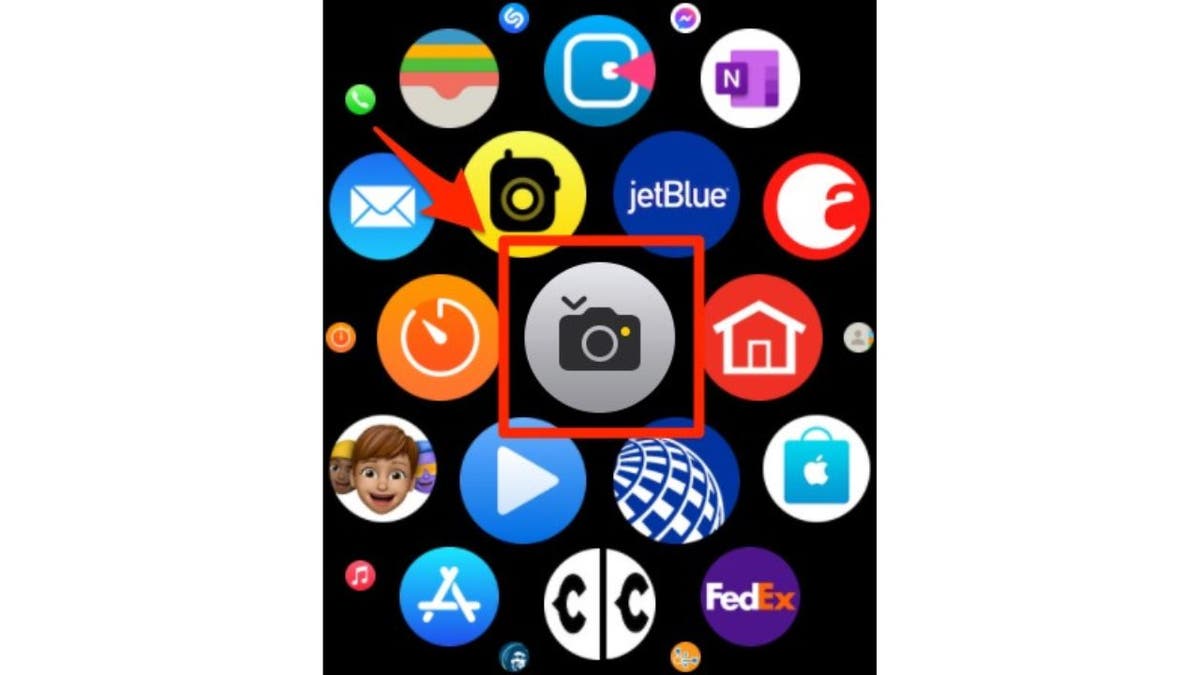Open the Phone app
The image size is (1200, 675).
[360, 98]
